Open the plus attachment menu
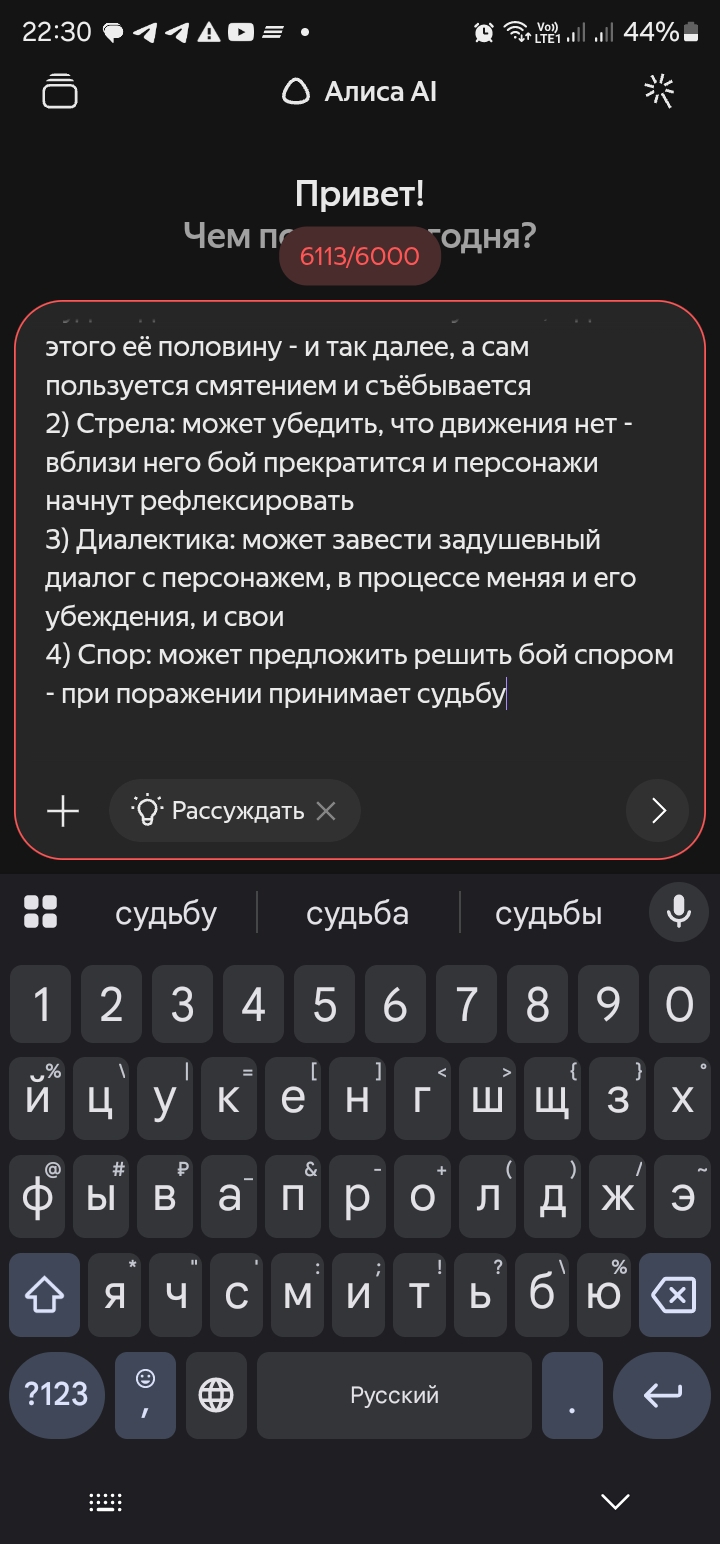This screenshot has height=1544, width=720. coord(63,811)
